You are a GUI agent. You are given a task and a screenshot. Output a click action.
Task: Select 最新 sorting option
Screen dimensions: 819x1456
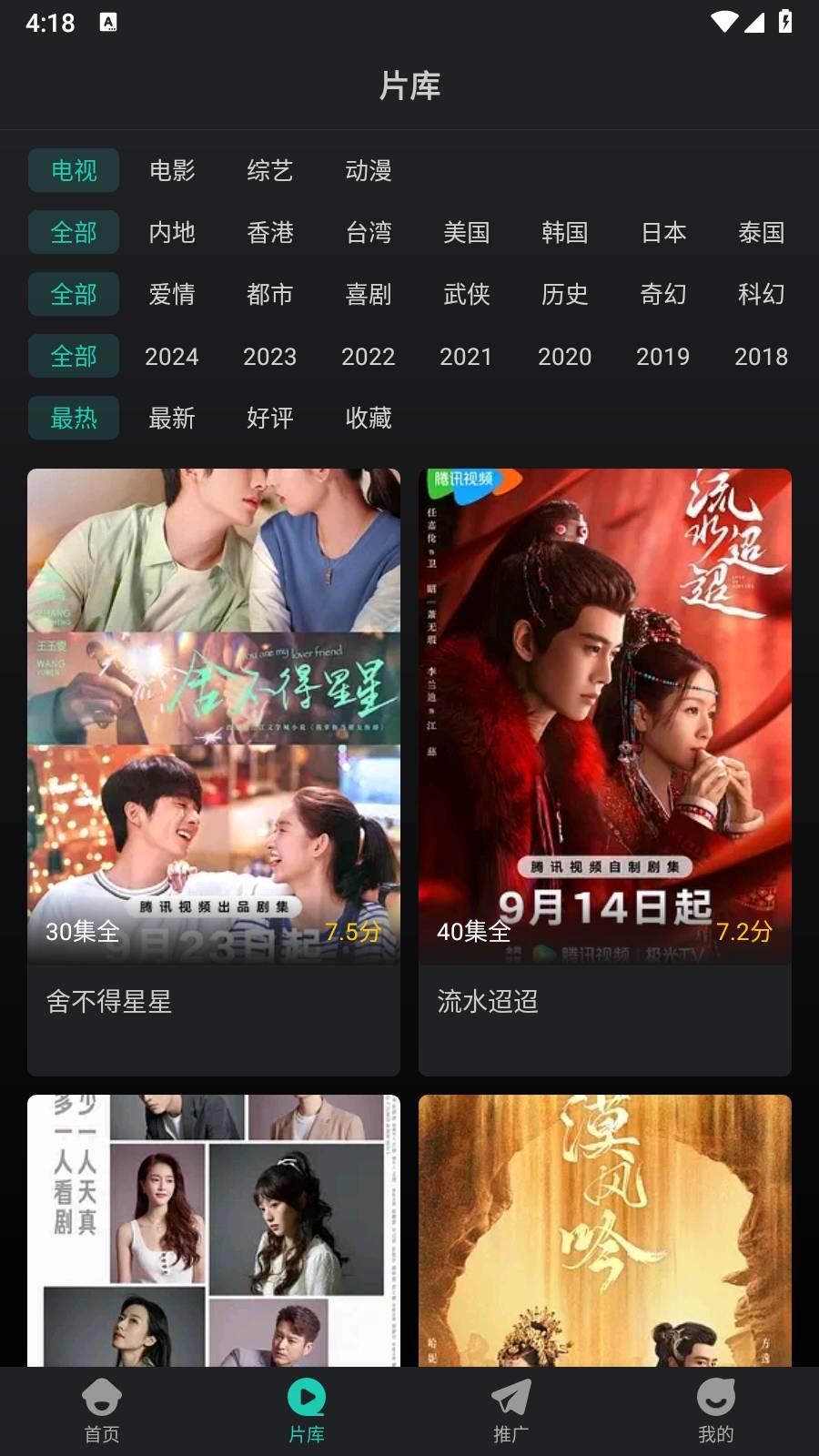(x=172, y=418)
